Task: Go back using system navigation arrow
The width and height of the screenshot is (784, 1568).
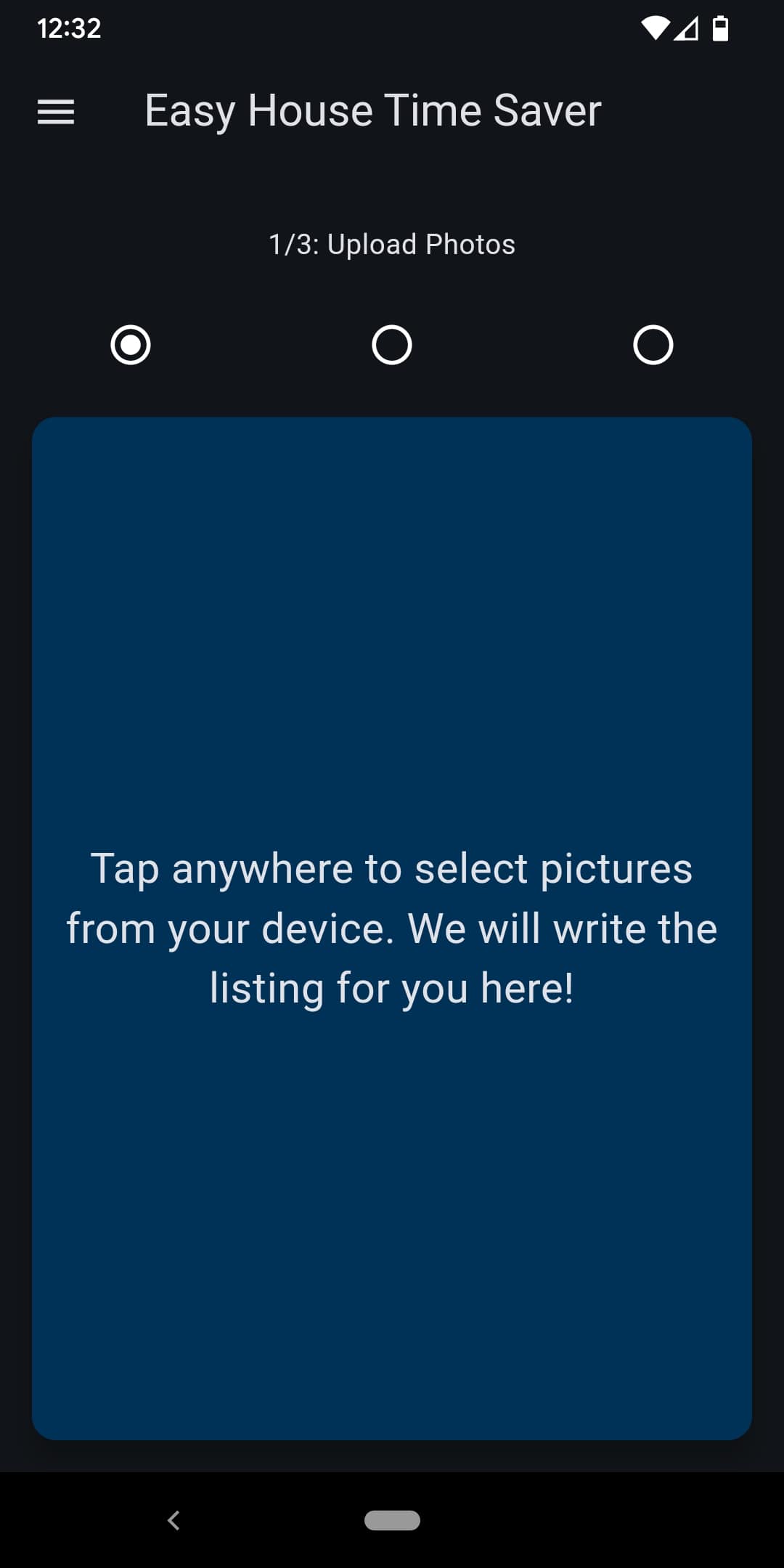Action: (x=173, y=1520)
